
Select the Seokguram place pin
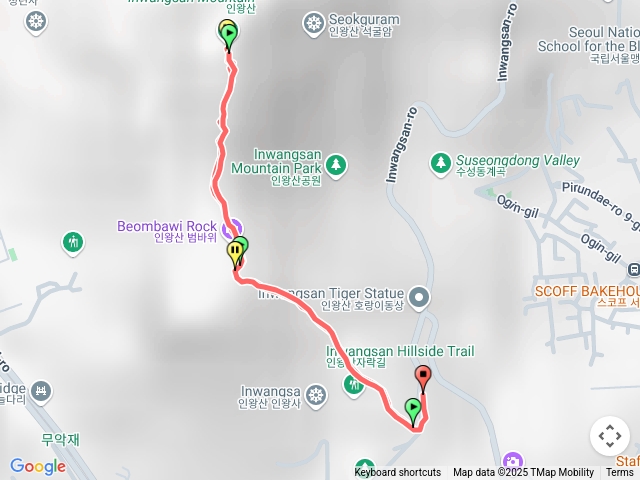point(314,21)
